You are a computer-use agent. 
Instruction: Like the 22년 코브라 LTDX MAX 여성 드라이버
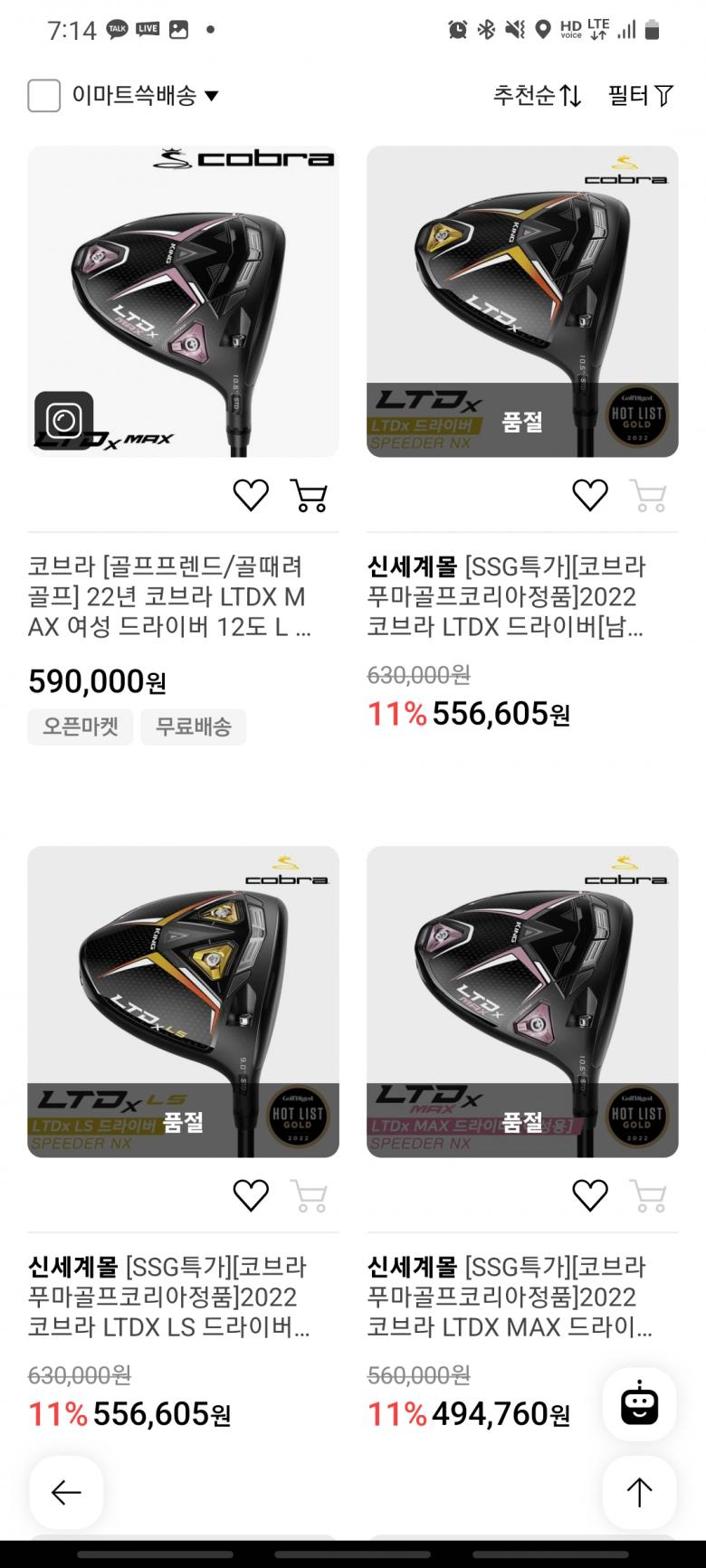coord(251,495)
